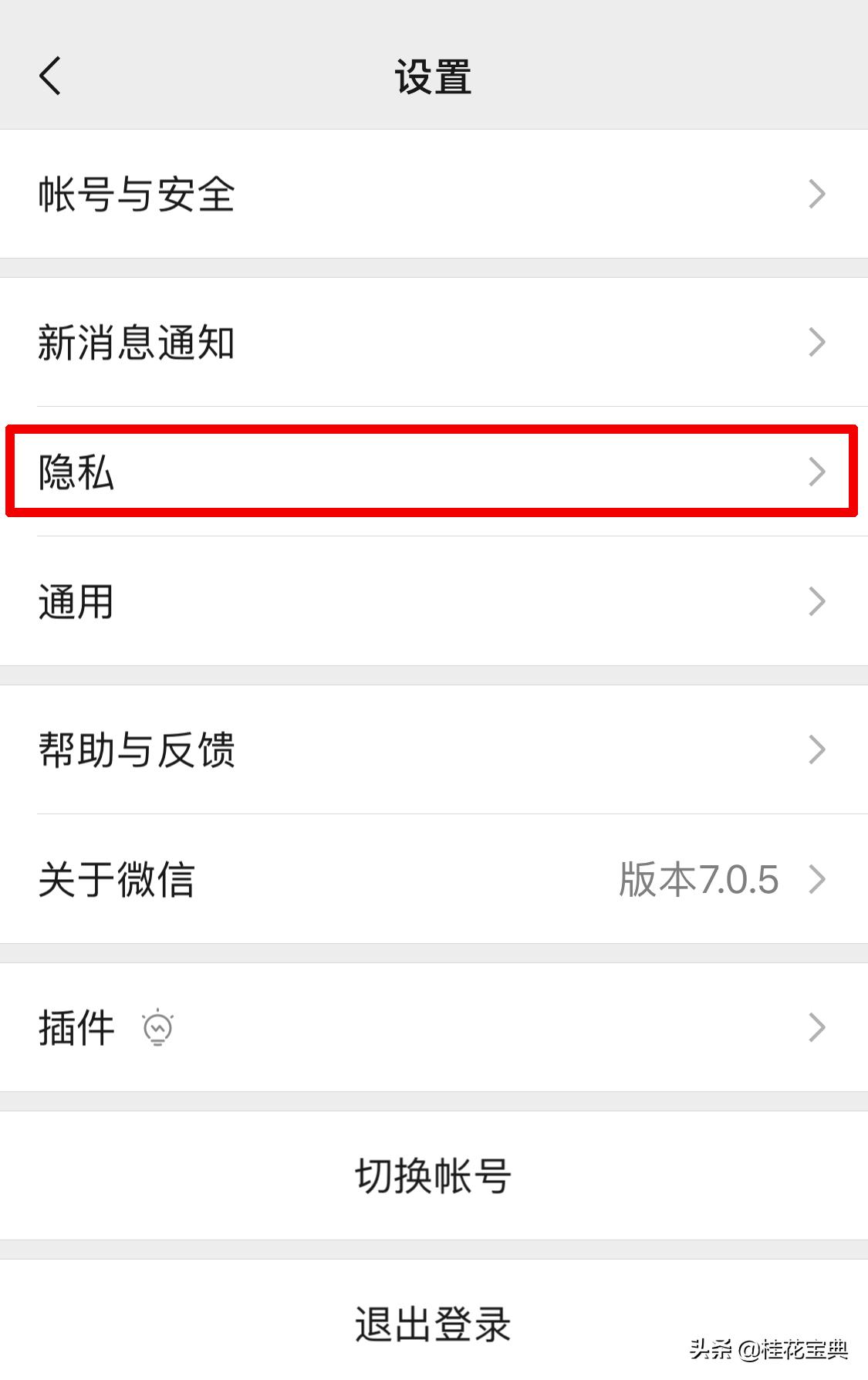Click the lightbulb icon next to 插件
Image resolution: width=868 pixels, height=1380 pixels.
[x=157, y=1028]
